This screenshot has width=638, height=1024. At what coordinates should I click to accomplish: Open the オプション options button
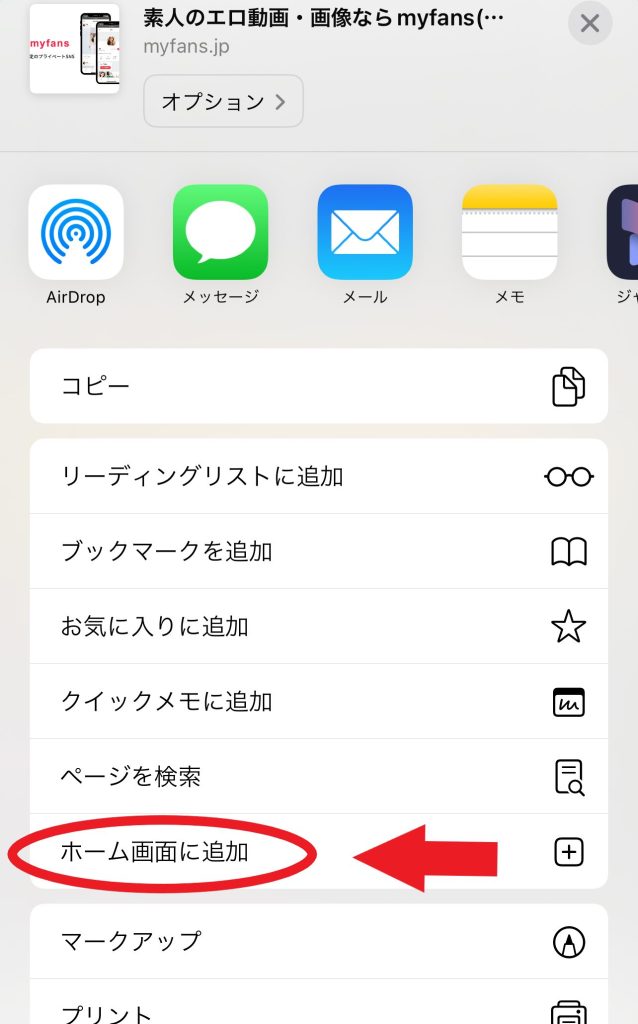click(223, 101)
